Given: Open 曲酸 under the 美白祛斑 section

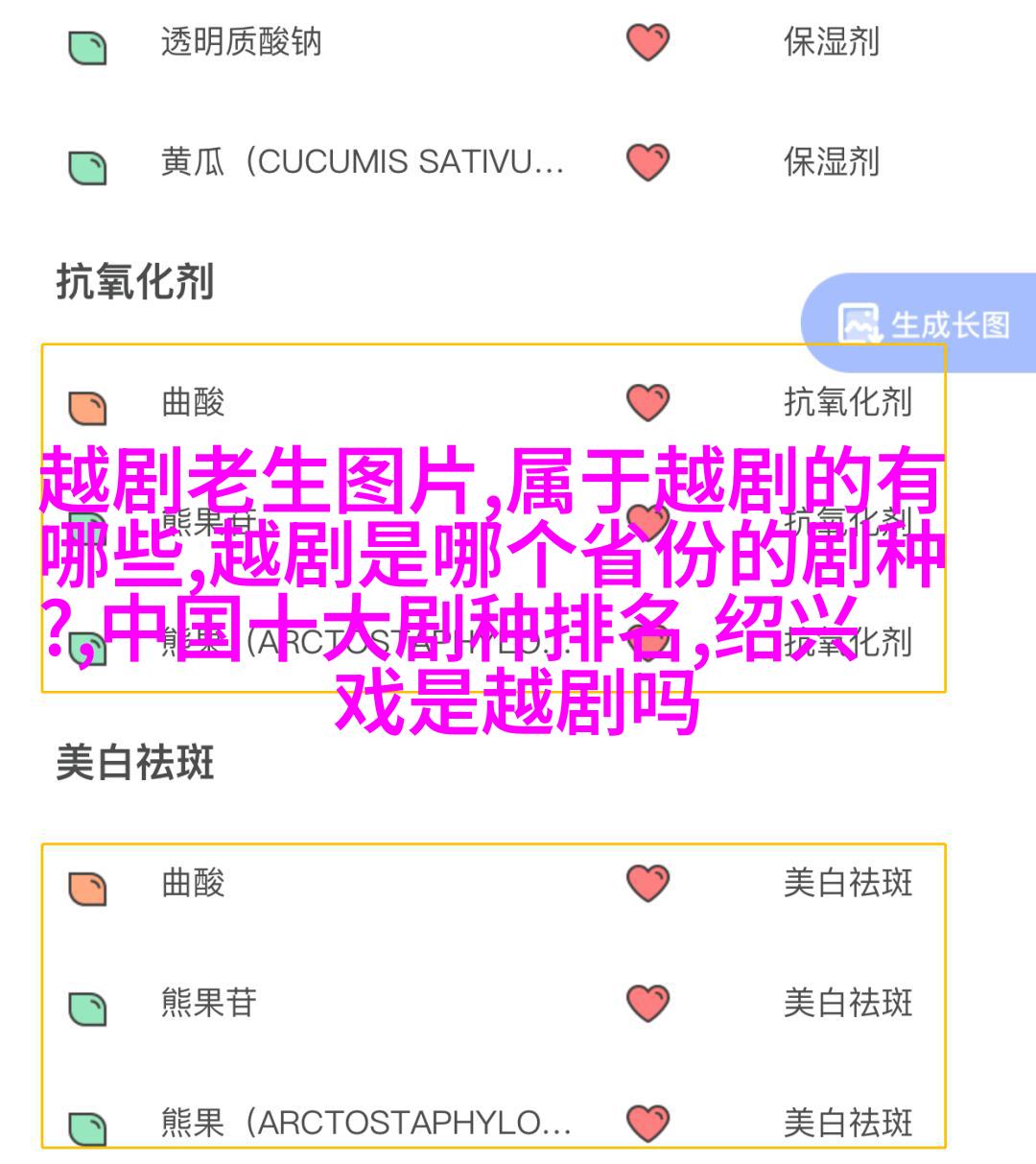Looking at the screenshot, I should click(193, 883).
